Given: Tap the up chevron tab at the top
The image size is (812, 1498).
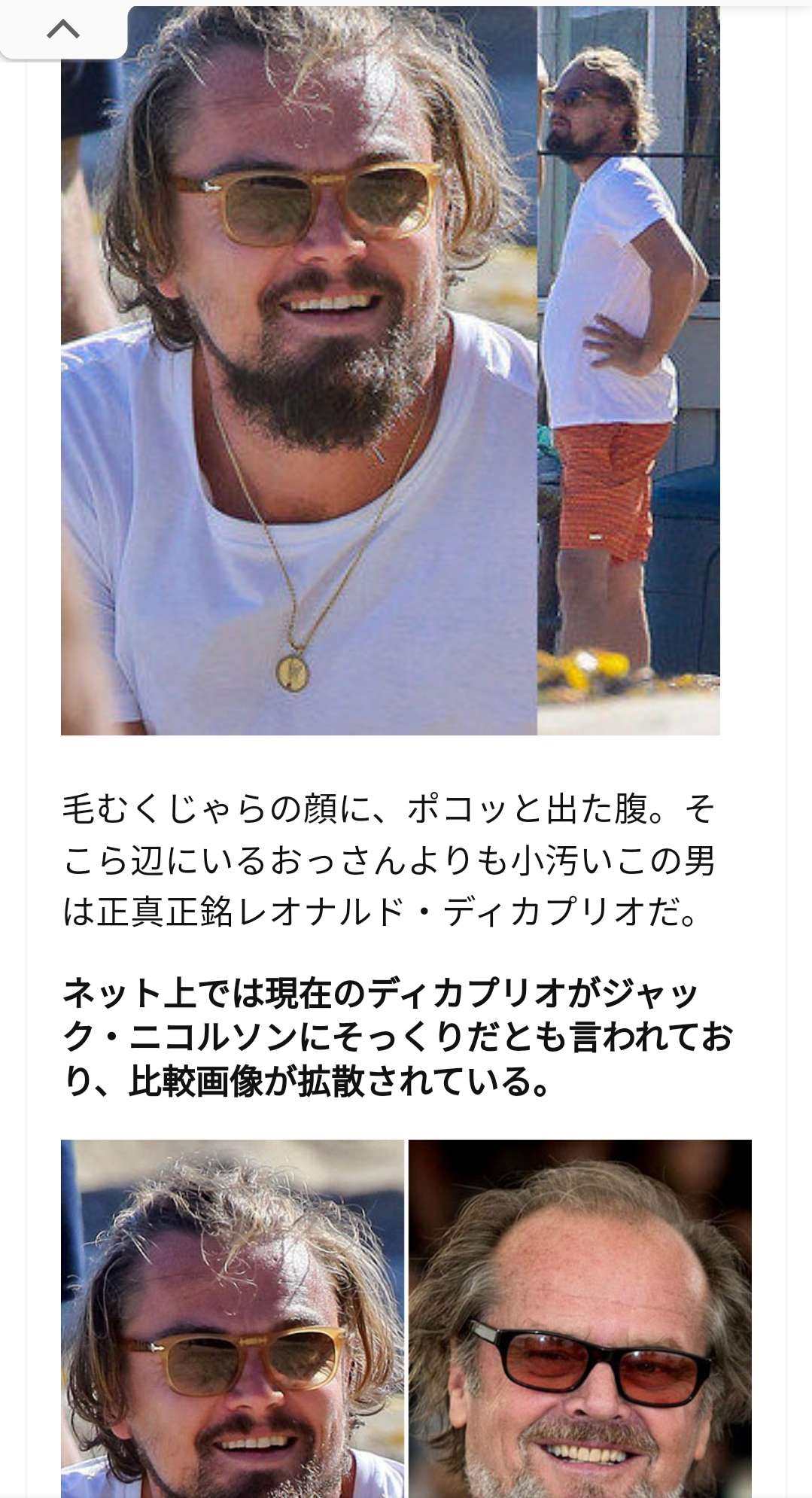Looking at the screenshot, I should (x=63, y=29).
